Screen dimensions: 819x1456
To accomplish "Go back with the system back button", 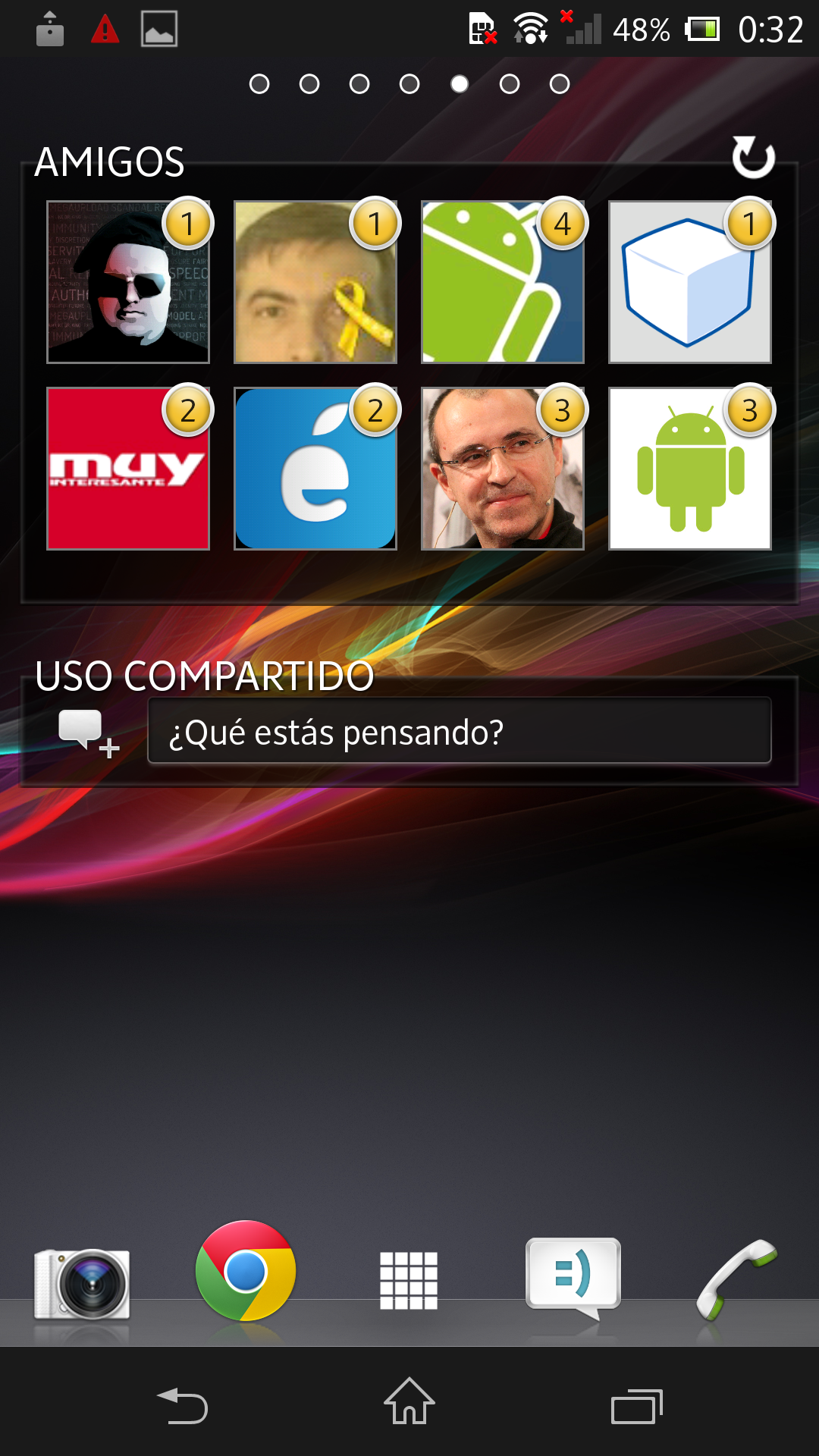I will [x=182, y=1406].
